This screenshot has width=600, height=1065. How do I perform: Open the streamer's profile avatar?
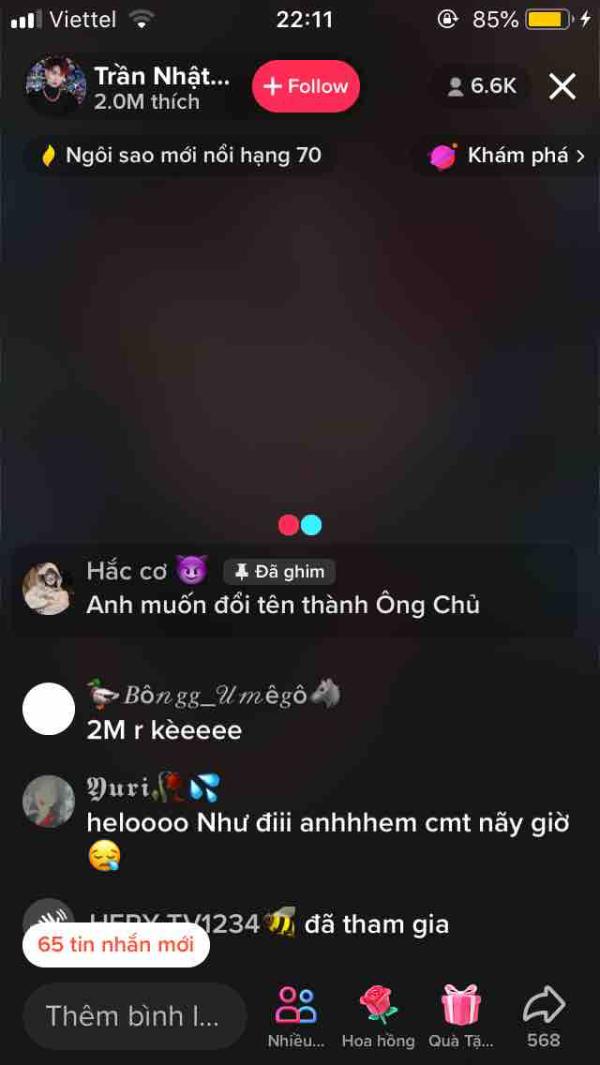click(x=56, y=86)
